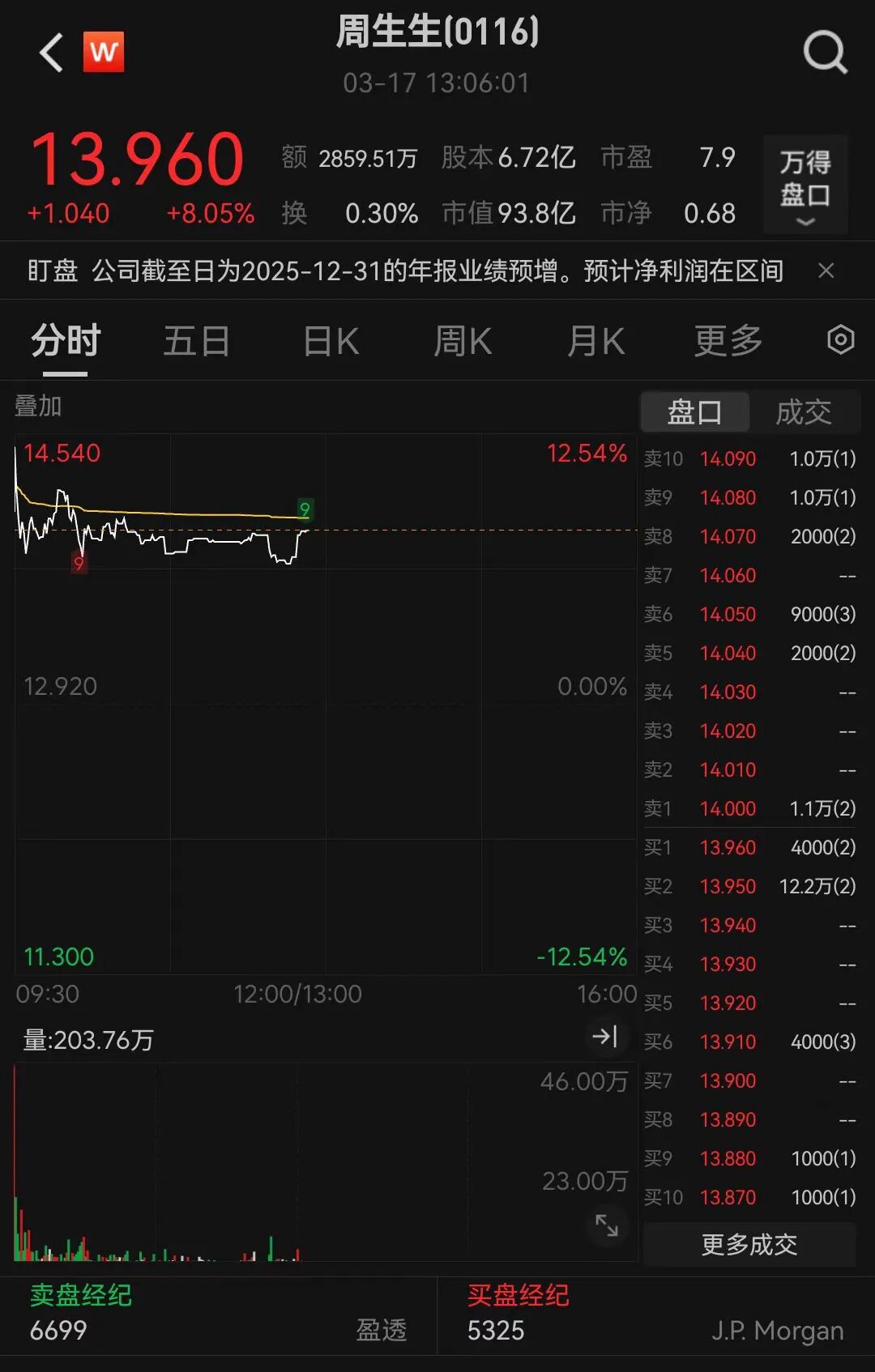
Task: Tap the arrow beside the volume readout
Action: [x=605, y=1036]
